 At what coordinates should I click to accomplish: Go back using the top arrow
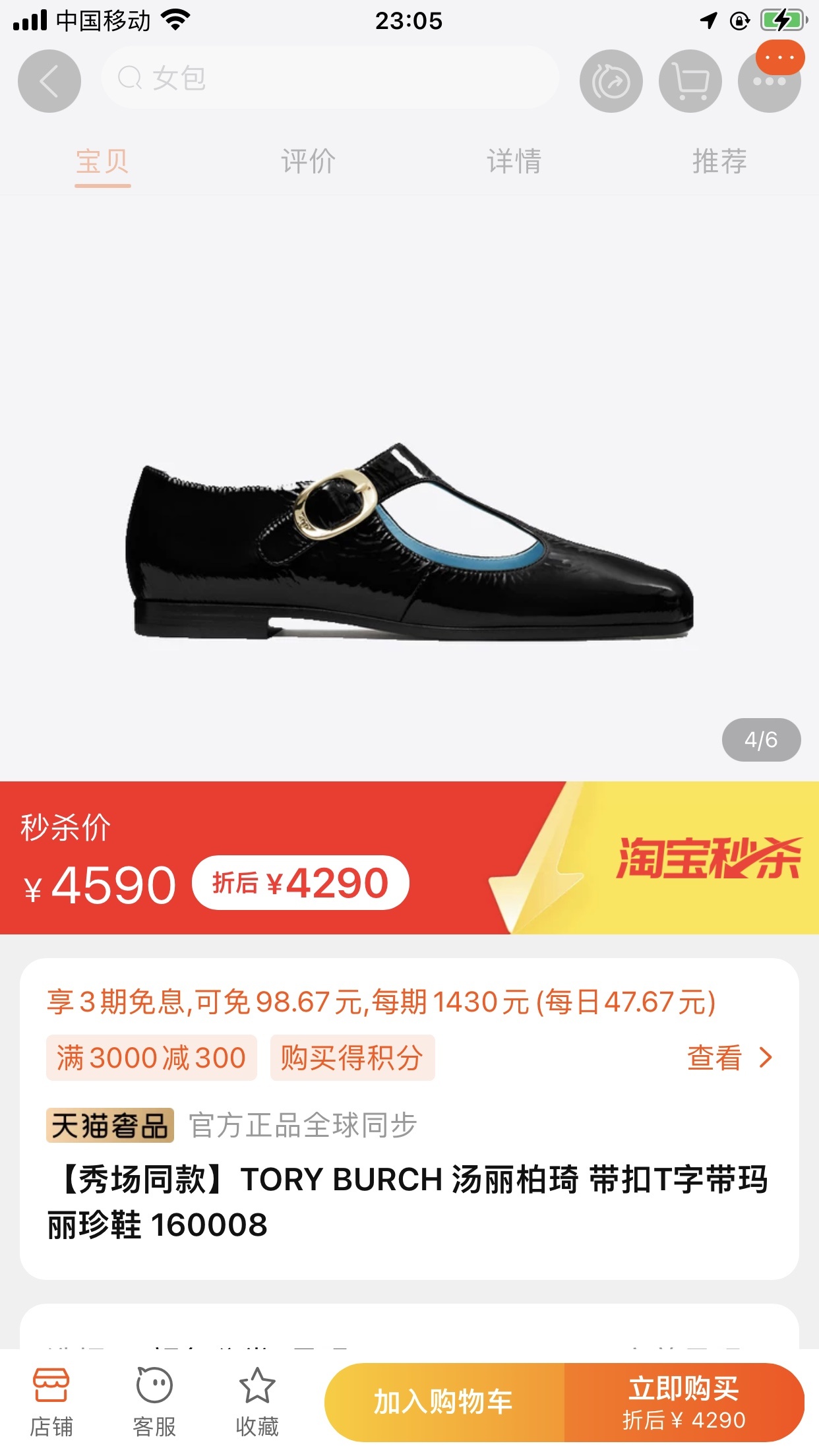(x=49, y=81)
